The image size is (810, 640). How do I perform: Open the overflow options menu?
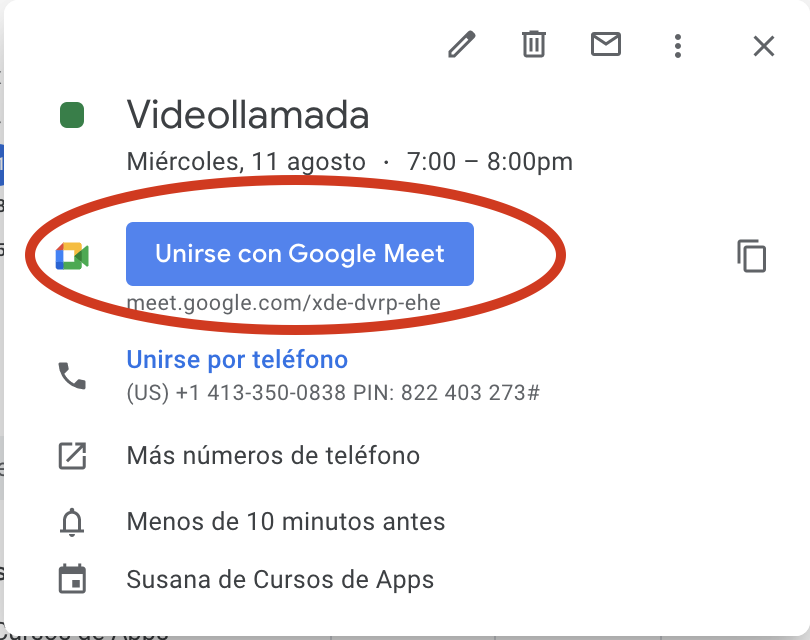(678, 45)
